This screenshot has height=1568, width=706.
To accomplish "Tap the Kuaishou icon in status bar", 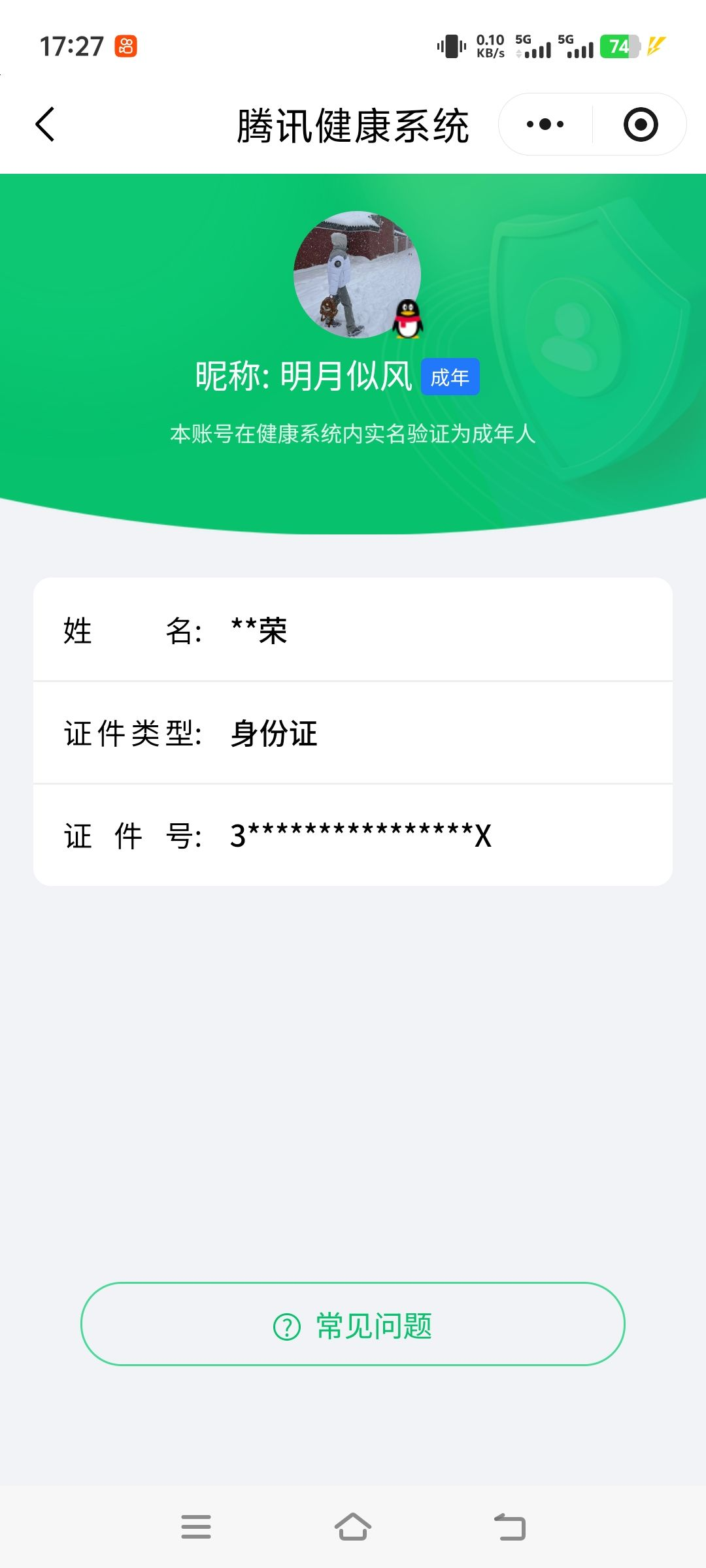I will (126, 44).
